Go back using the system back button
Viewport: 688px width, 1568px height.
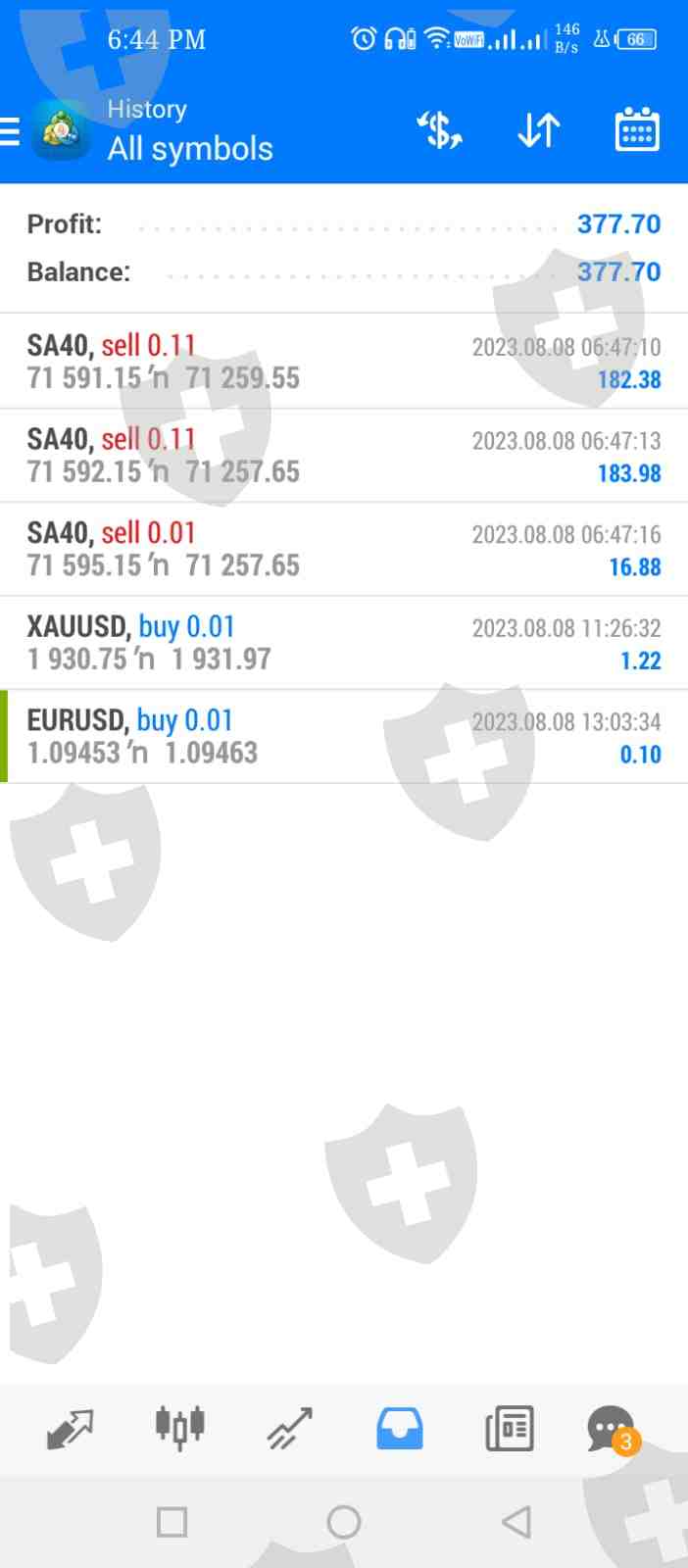click(516, 1522)
